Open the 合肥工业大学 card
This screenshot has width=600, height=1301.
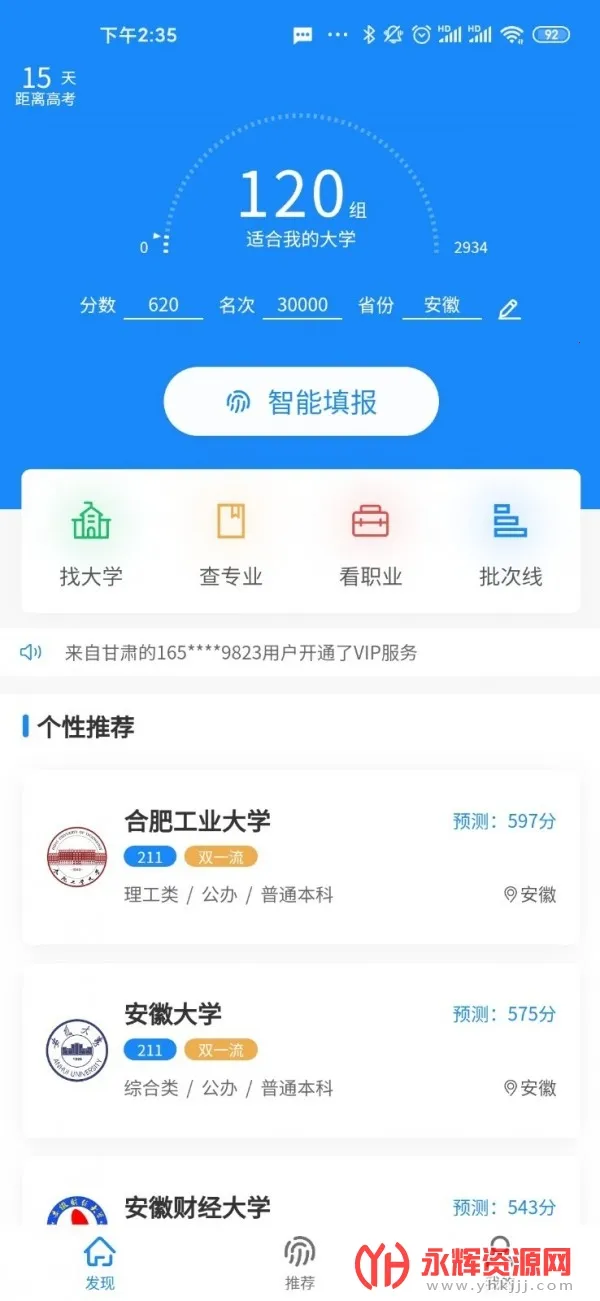300,857
